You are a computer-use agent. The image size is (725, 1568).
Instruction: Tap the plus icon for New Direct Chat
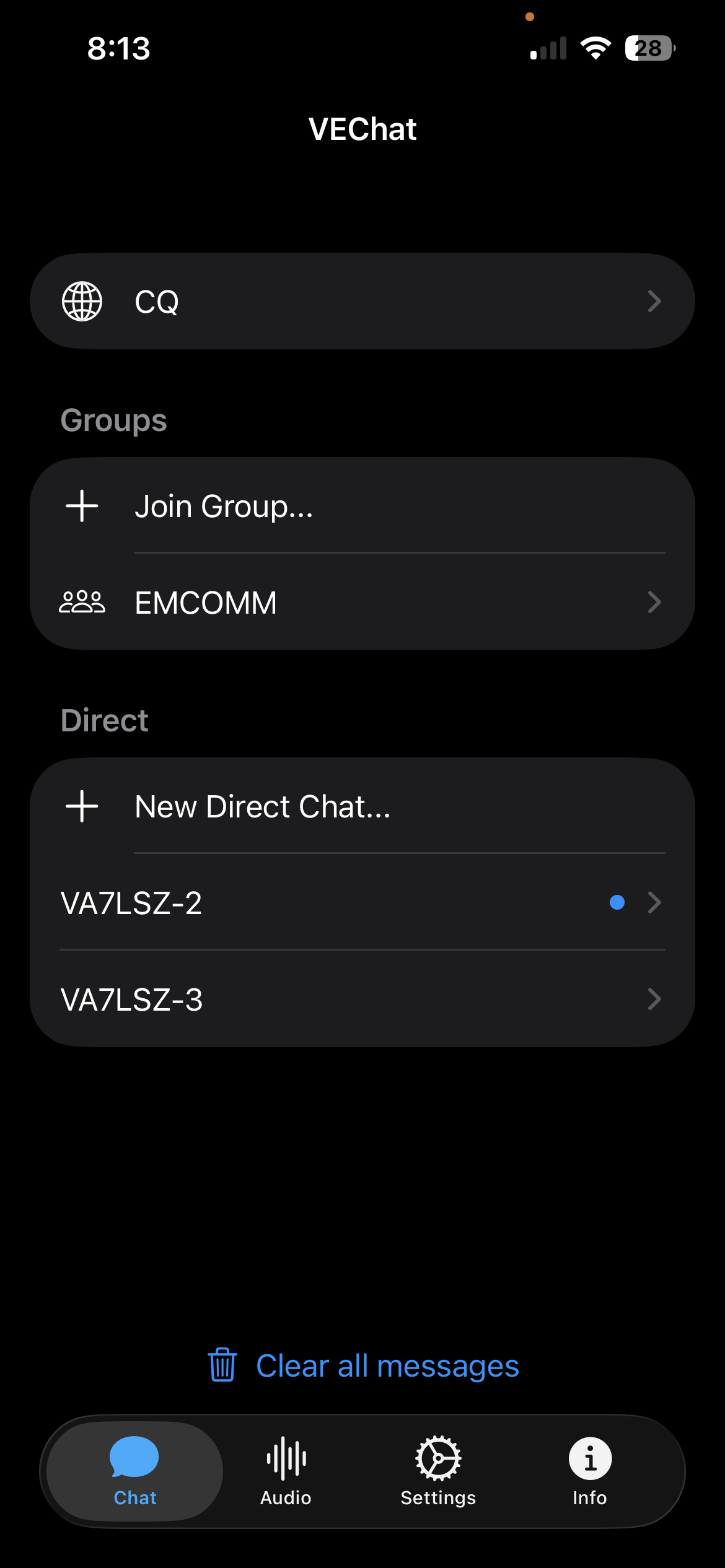pyautogui.click(x=82, y=806)
